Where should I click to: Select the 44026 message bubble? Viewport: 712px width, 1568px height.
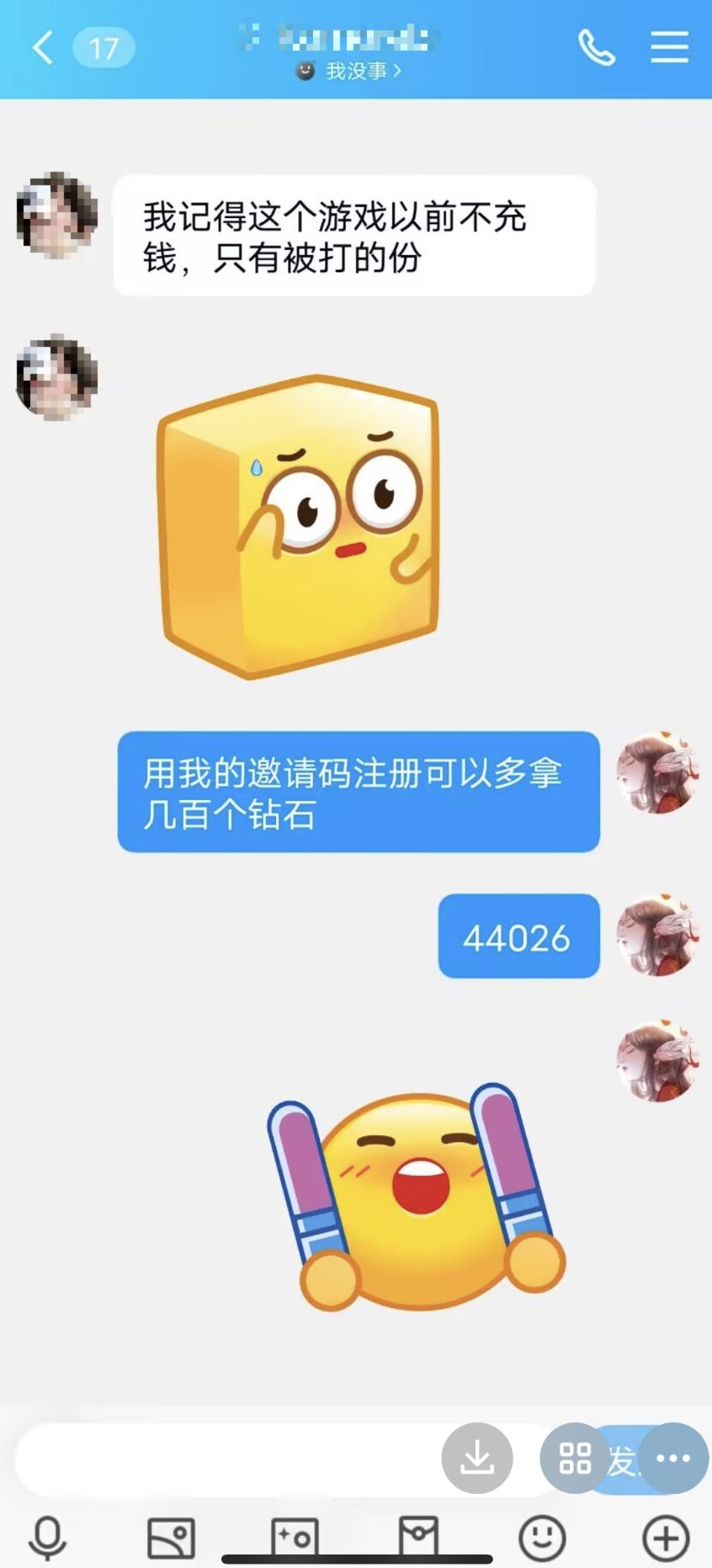tap(518, 938)
